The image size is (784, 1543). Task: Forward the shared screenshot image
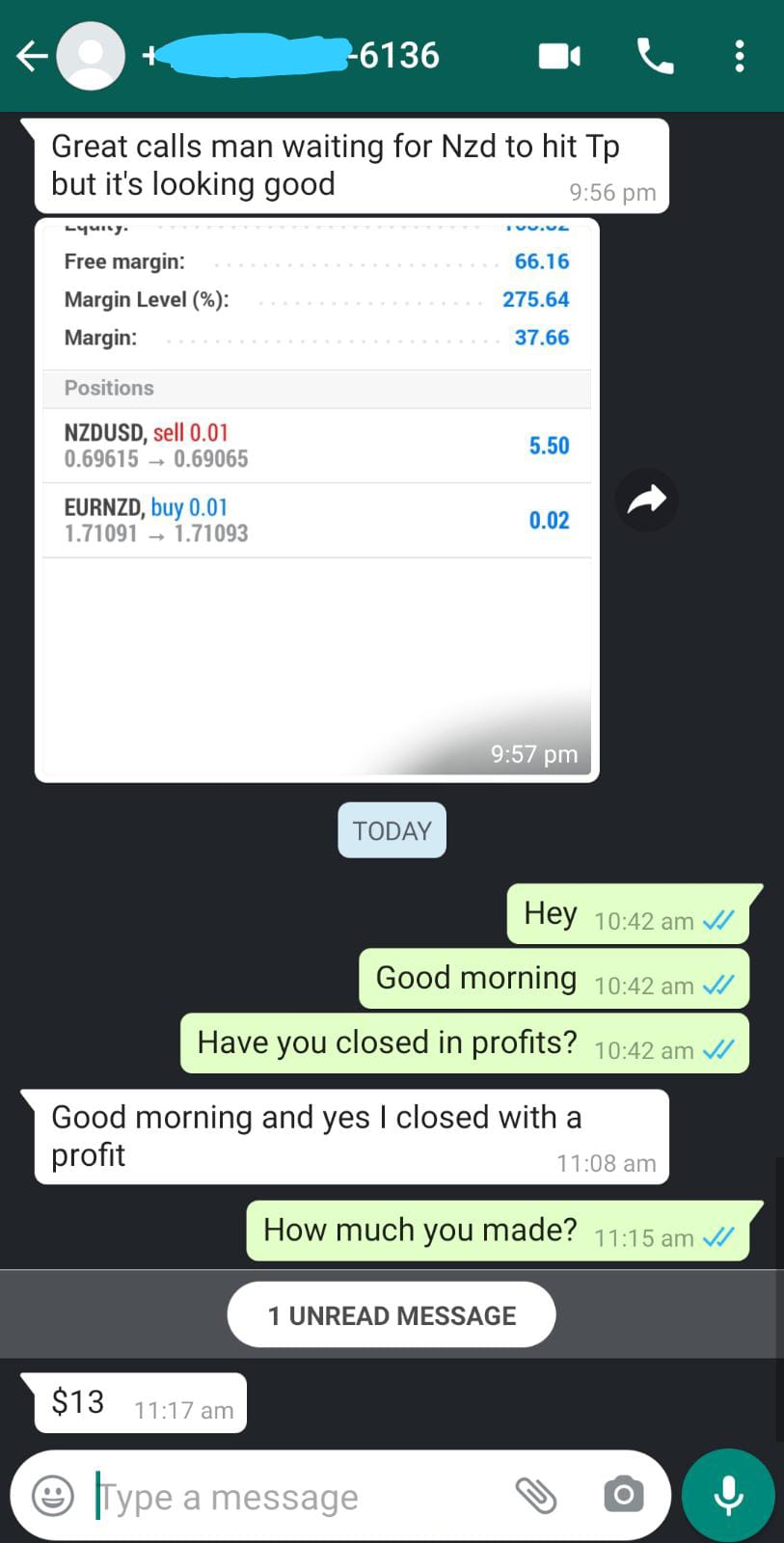click(x=646, y=500)
